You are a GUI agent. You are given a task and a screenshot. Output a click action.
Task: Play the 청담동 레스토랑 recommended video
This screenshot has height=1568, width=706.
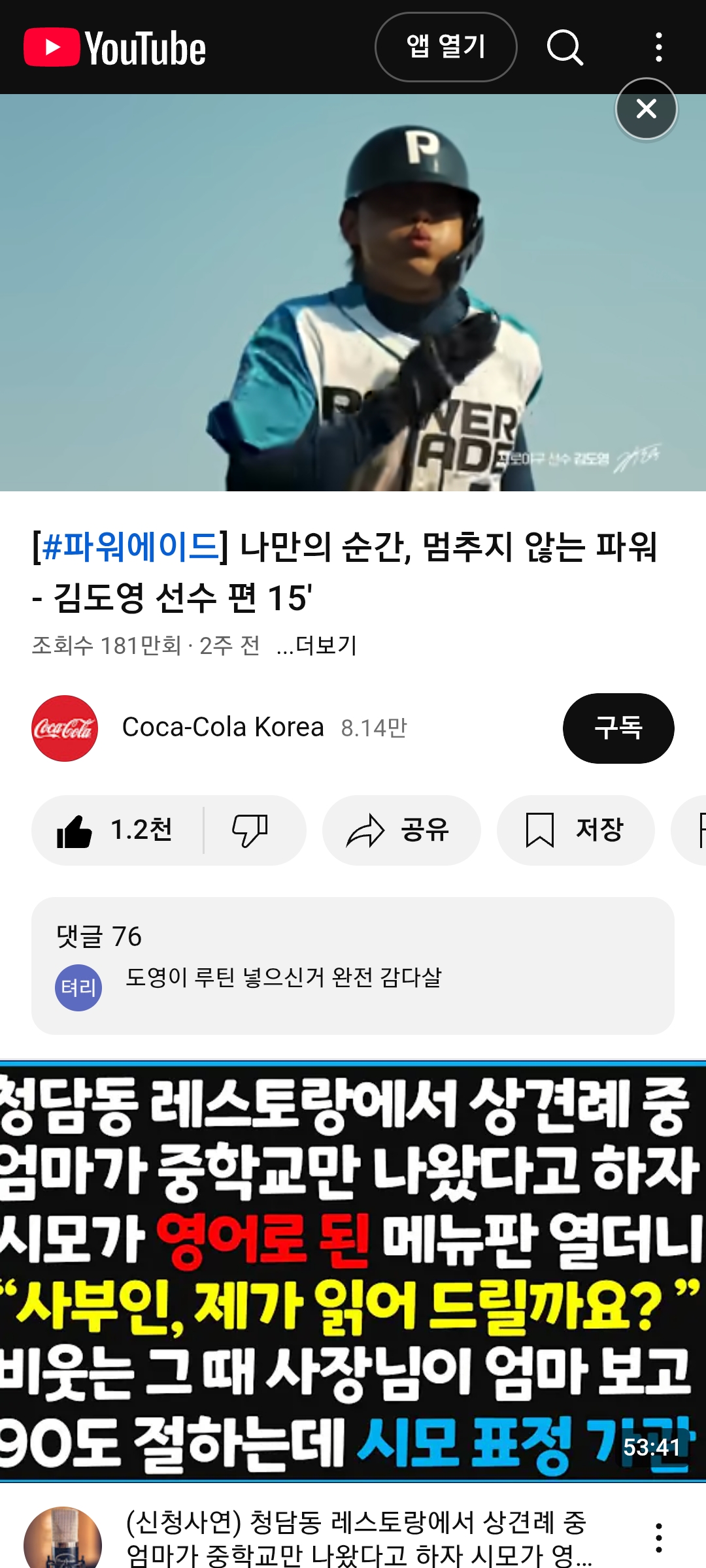[x=353, y=1271]
